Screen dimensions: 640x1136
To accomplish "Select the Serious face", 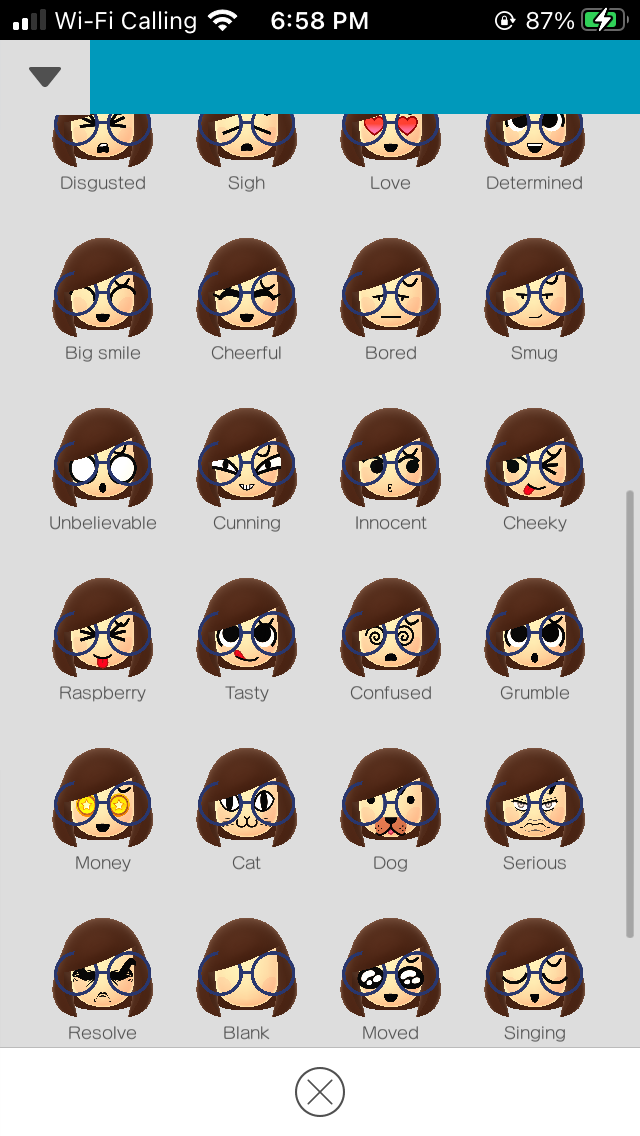I will [535, 811].
